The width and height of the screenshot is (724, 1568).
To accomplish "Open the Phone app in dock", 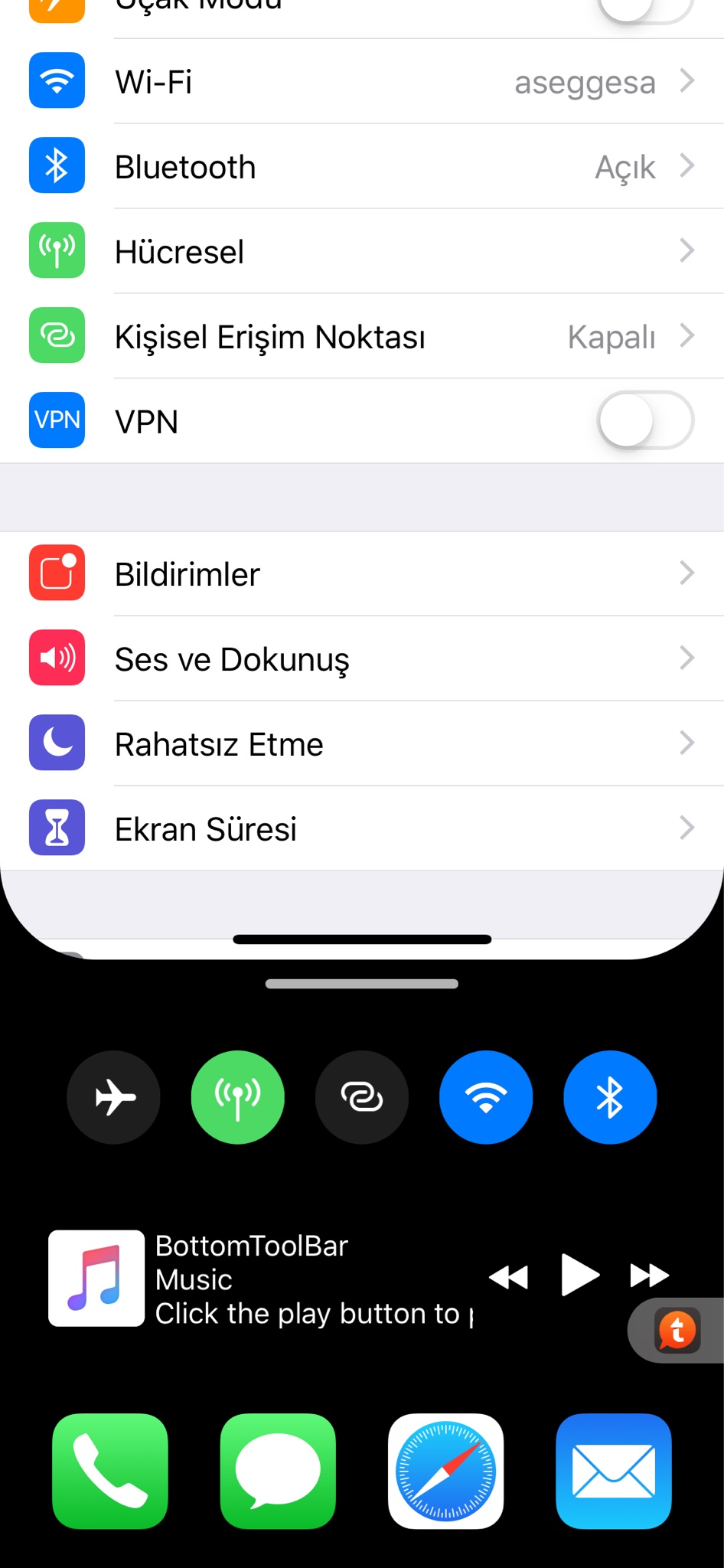I will coord(110,1471).
